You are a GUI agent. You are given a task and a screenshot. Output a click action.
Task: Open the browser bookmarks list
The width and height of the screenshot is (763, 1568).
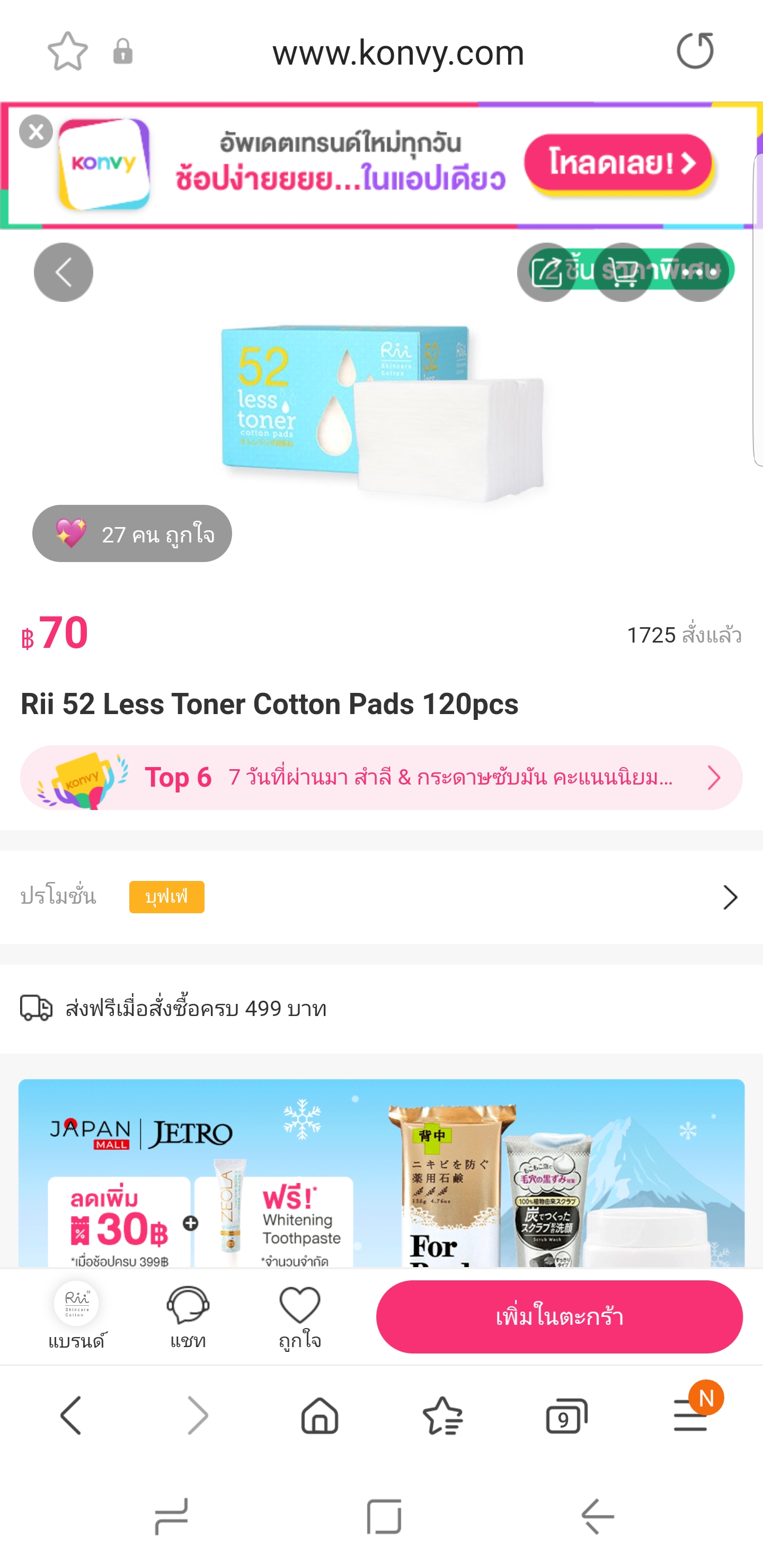(x=442, y=1416)
